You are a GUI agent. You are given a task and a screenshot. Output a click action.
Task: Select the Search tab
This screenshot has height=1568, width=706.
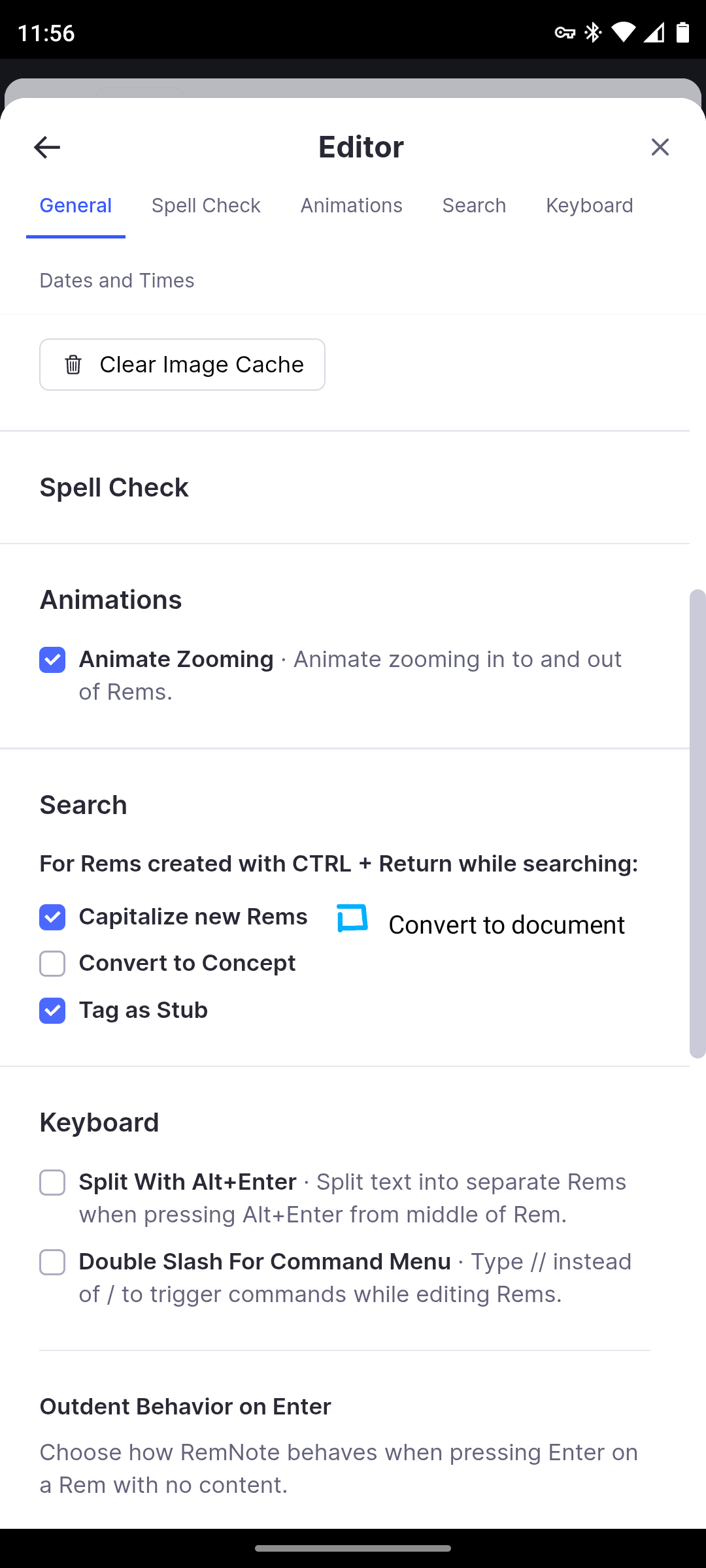tap(474, 206)
